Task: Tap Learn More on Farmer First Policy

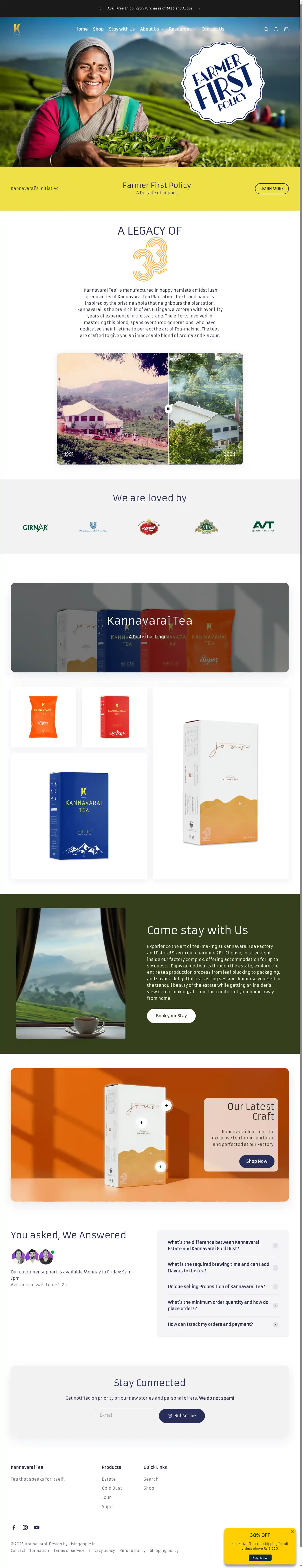Action: click(x=271, y=189)
